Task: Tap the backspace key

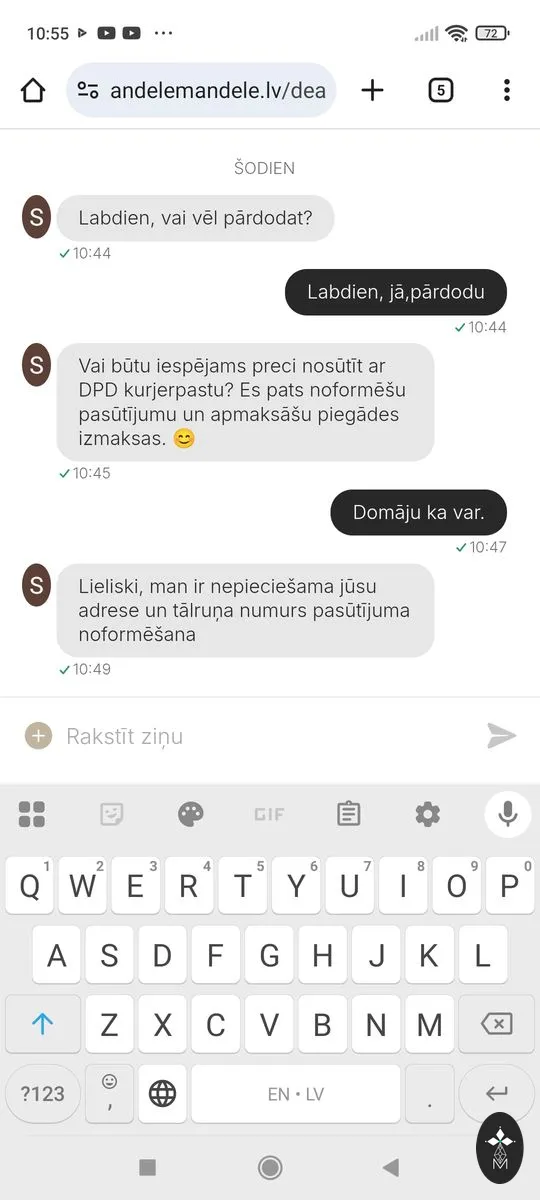Action: coord(497,1025)
